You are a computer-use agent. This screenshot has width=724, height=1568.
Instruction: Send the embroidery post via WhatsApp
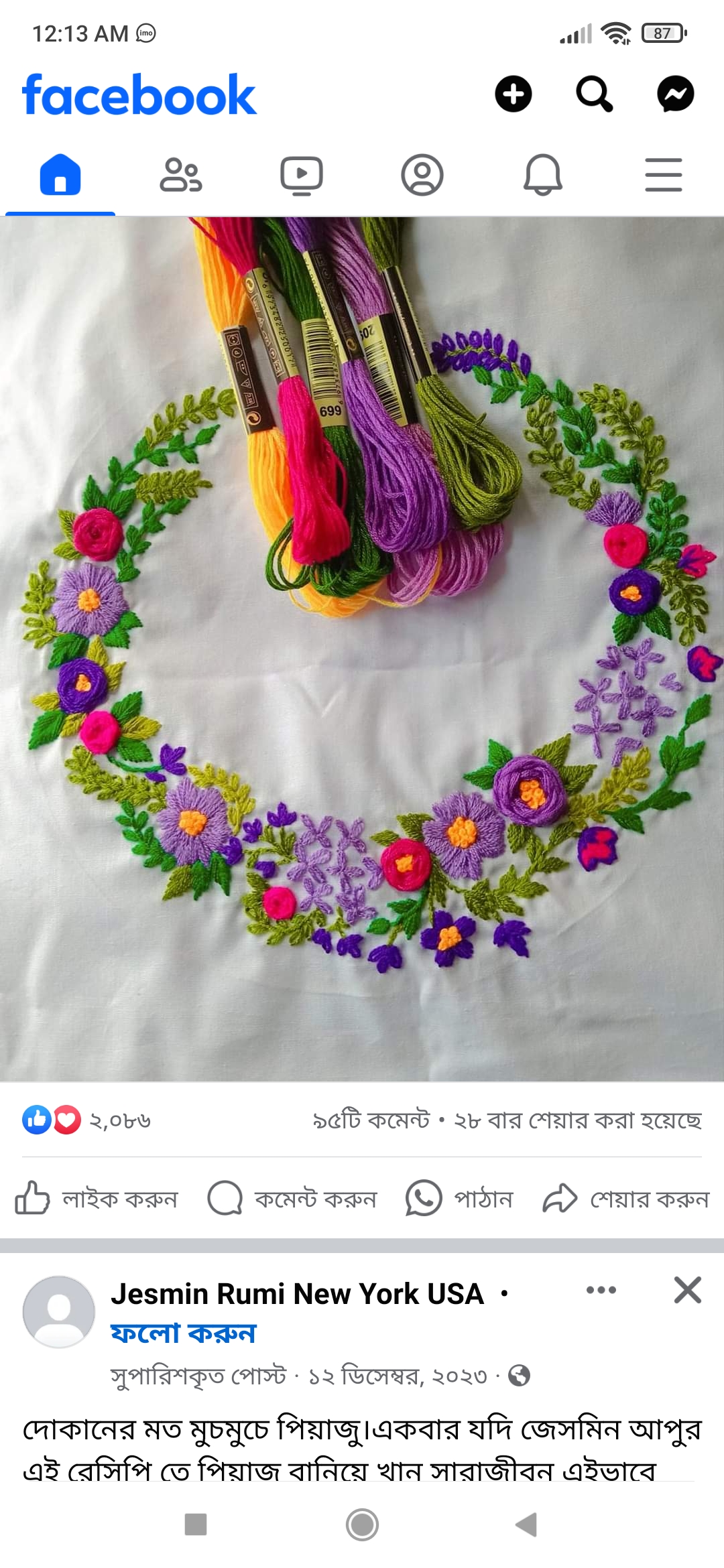coord(459,1198)
